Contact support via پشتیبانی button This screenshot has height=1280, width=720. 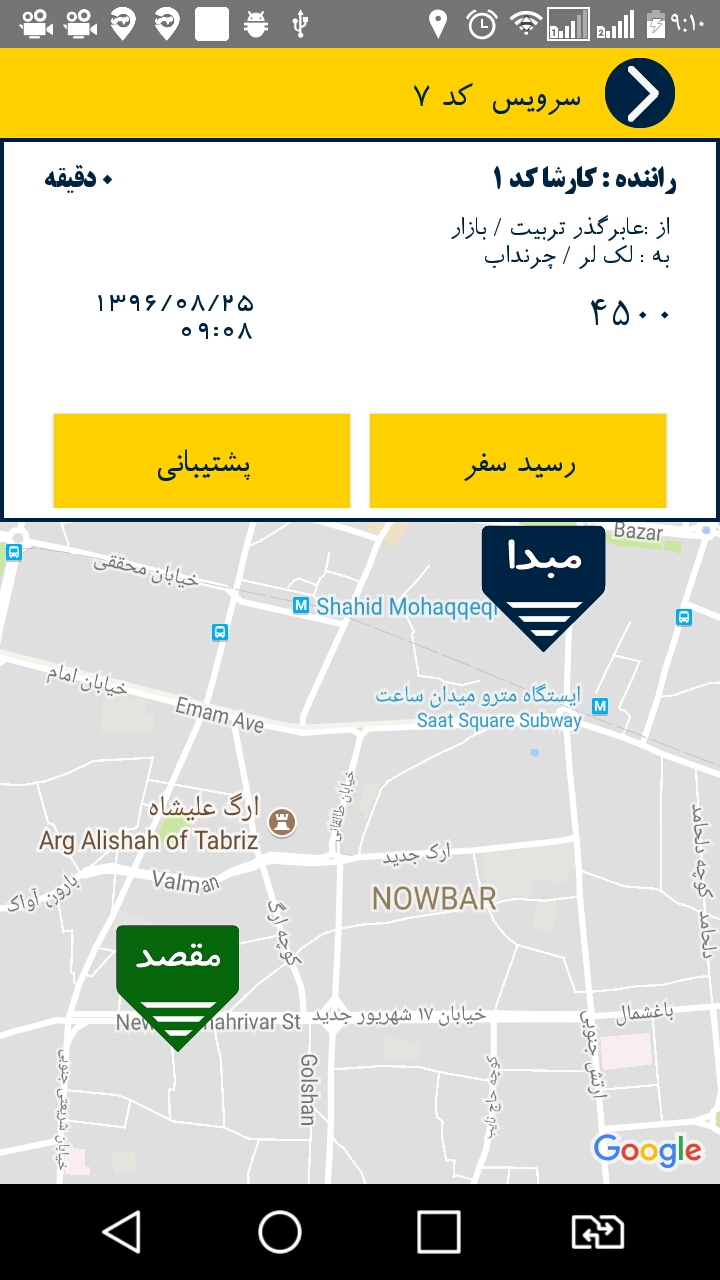(202, 461)
